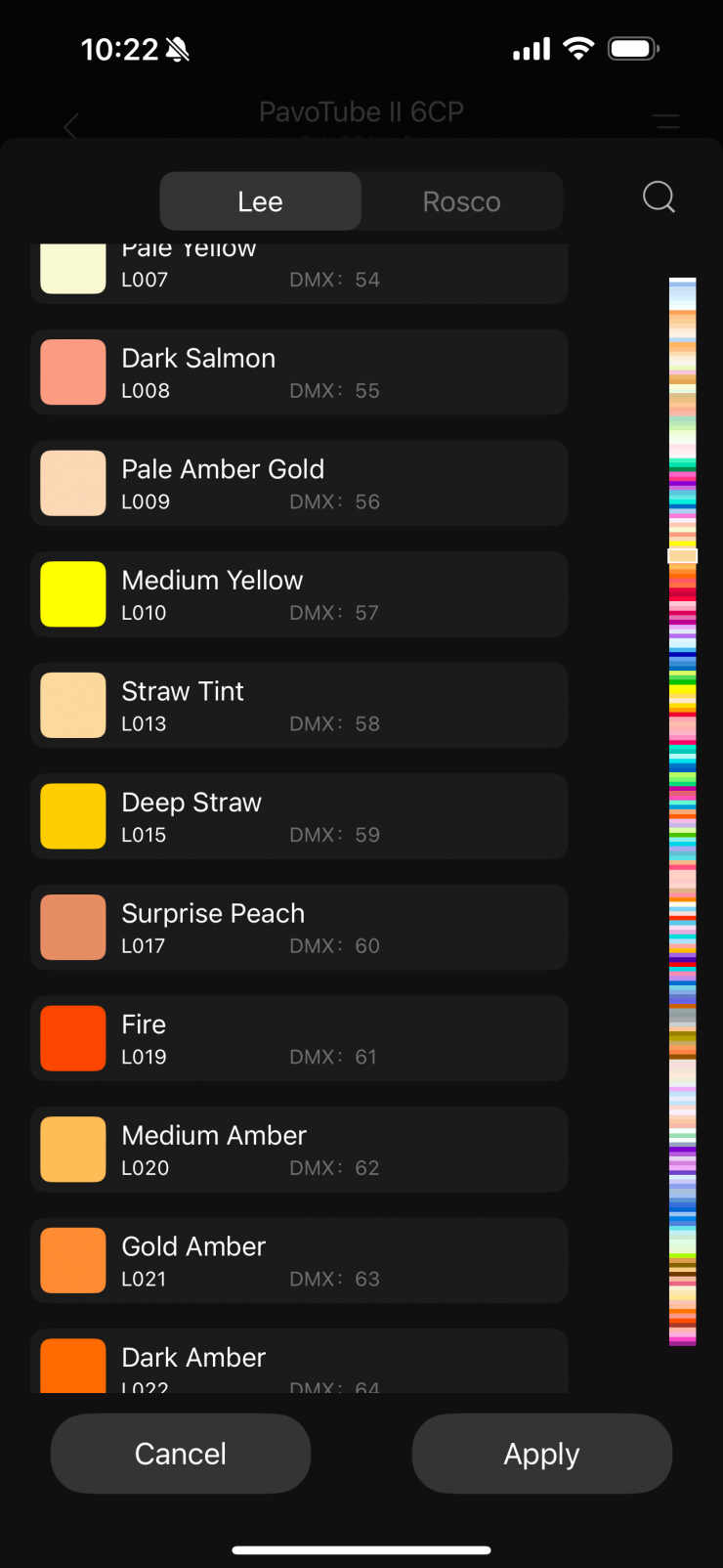Choose Dark Salmon L008 gel
This screenshot has height=1568, width=723.
pos(299,372)
